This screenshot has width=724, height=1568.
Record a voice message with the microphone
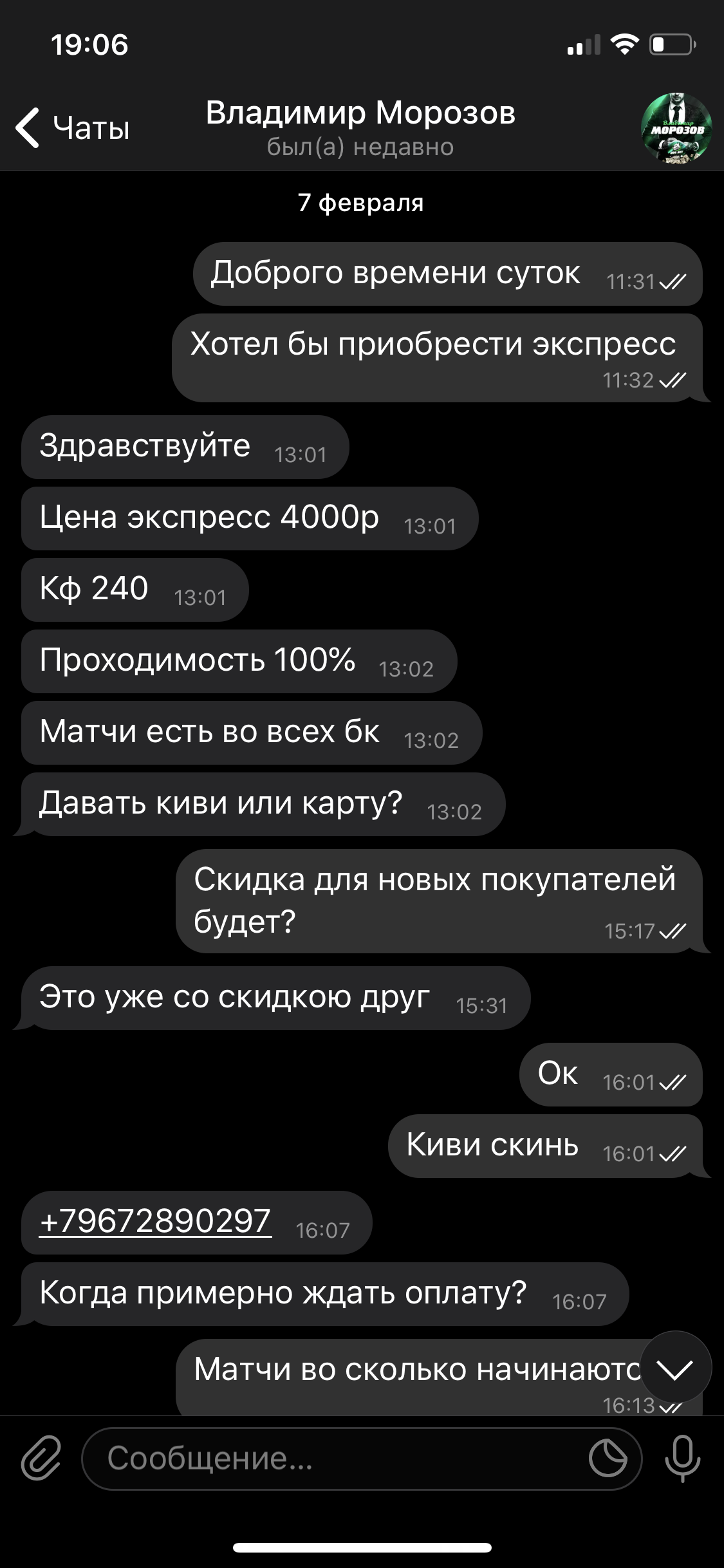coord(682,1458)
